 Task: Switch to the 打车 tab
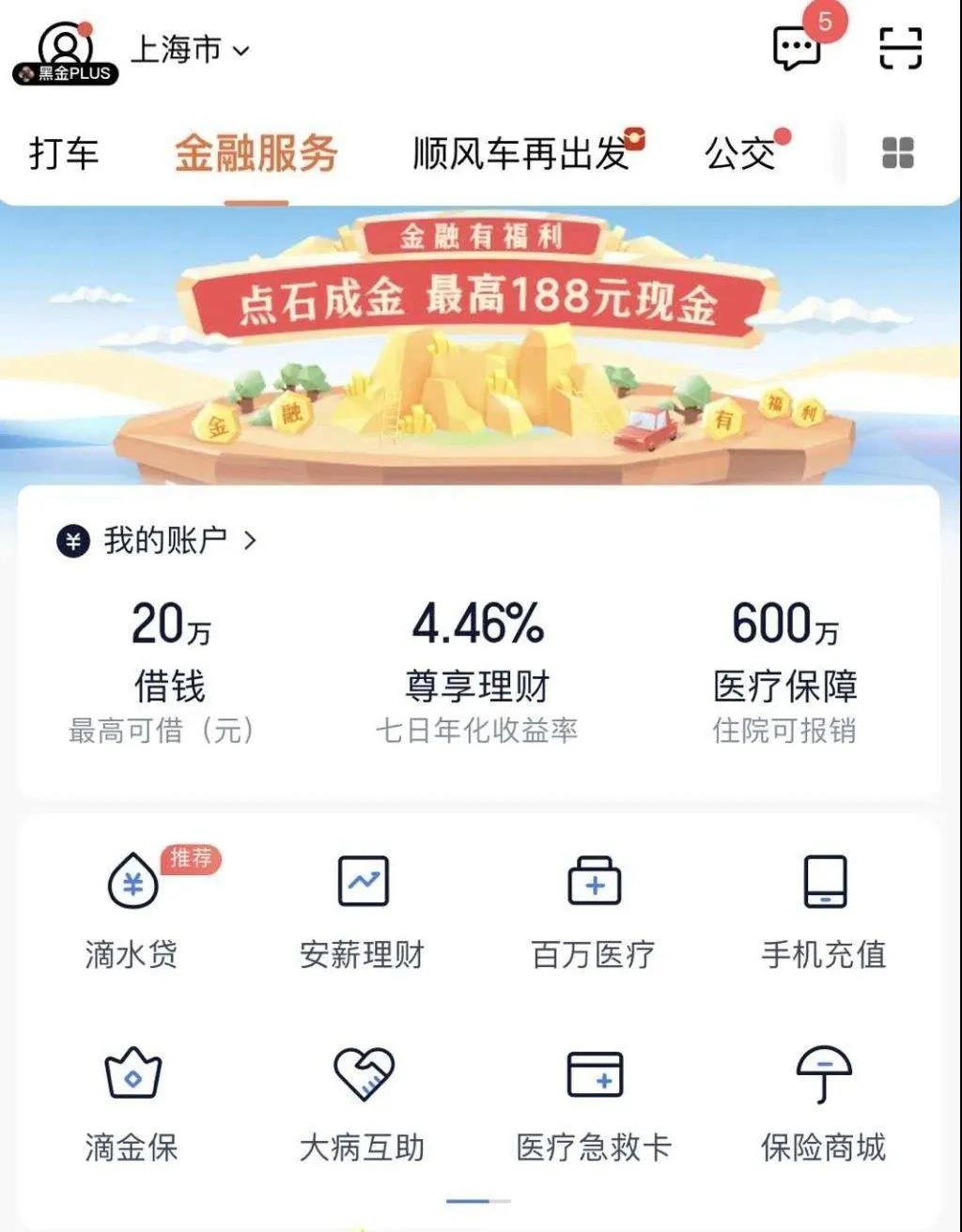coord(64,153)
